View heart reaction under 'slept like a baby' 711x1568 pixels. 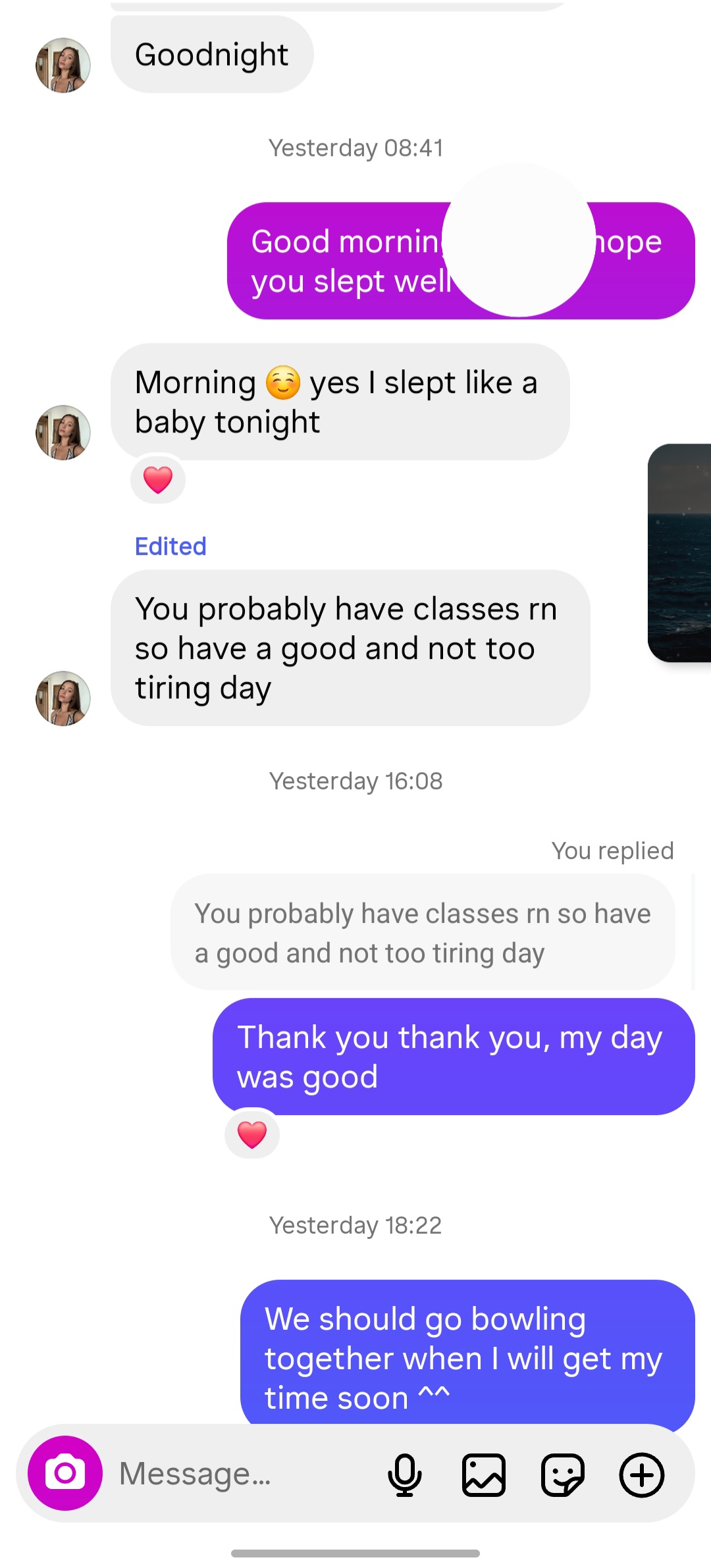[x=158, y=479]
